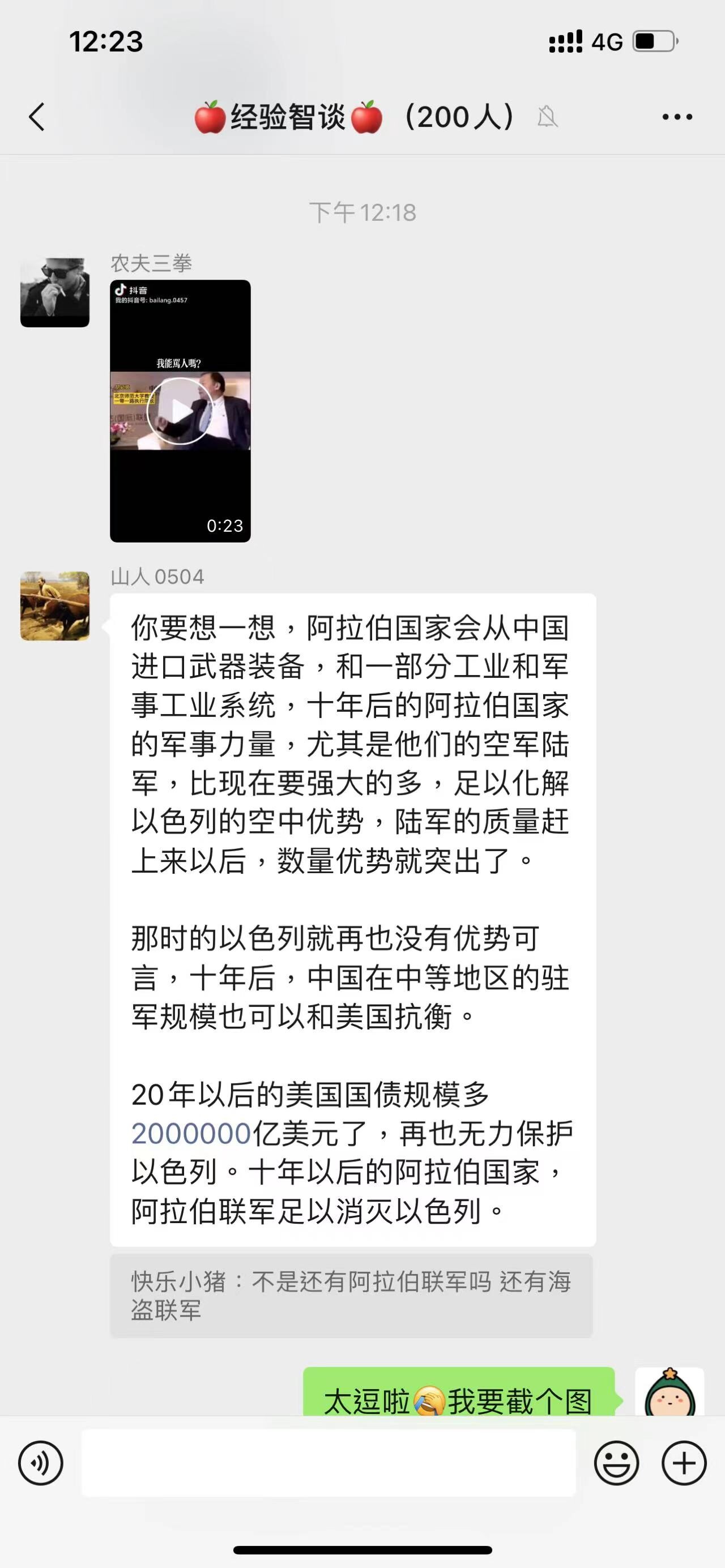Open the group chat settings menu
The image size is (725, 1568).
[x=677, y=117]
